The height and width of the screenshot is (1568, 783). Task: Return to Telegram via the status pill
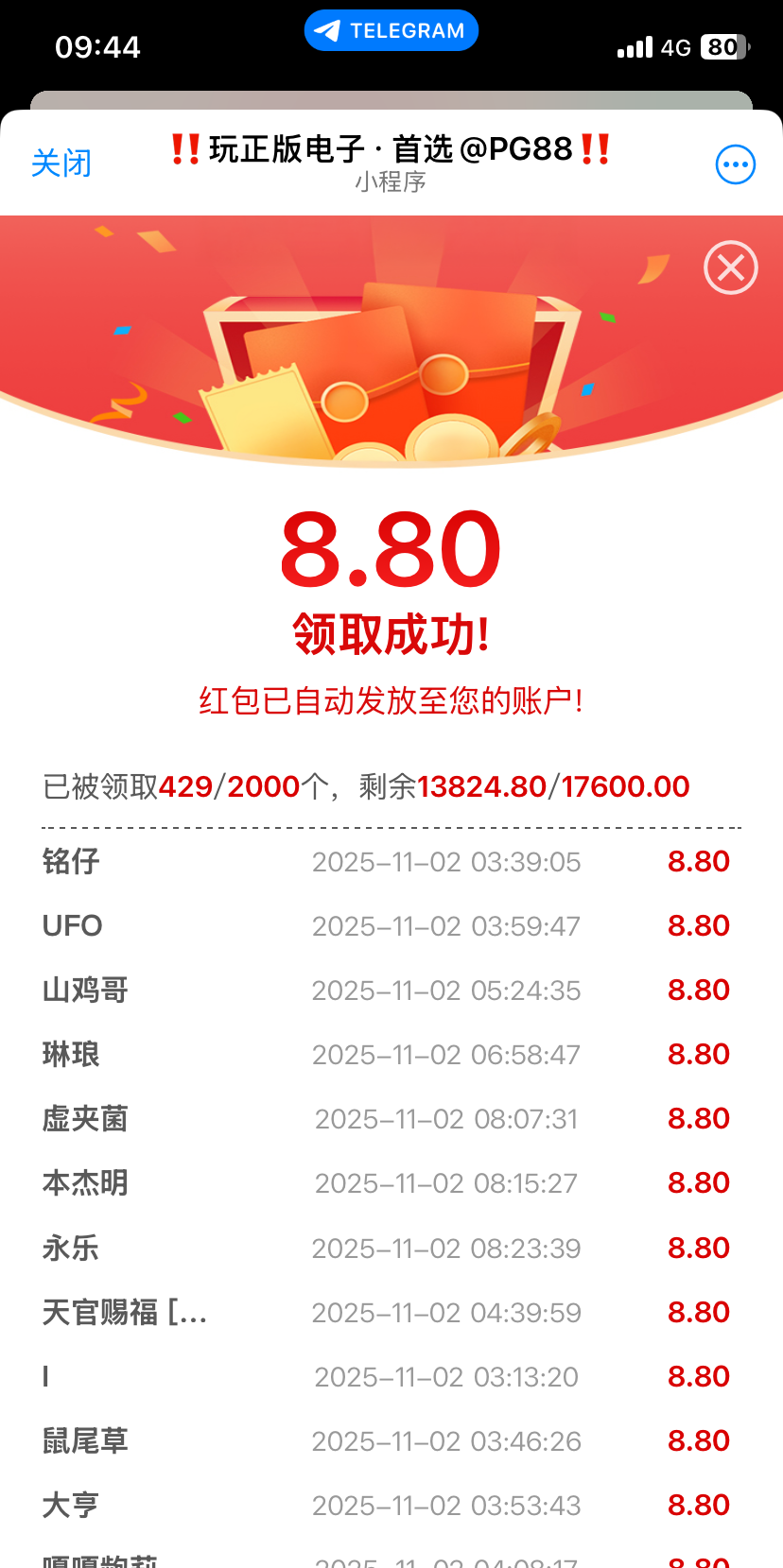coord(391,31)
